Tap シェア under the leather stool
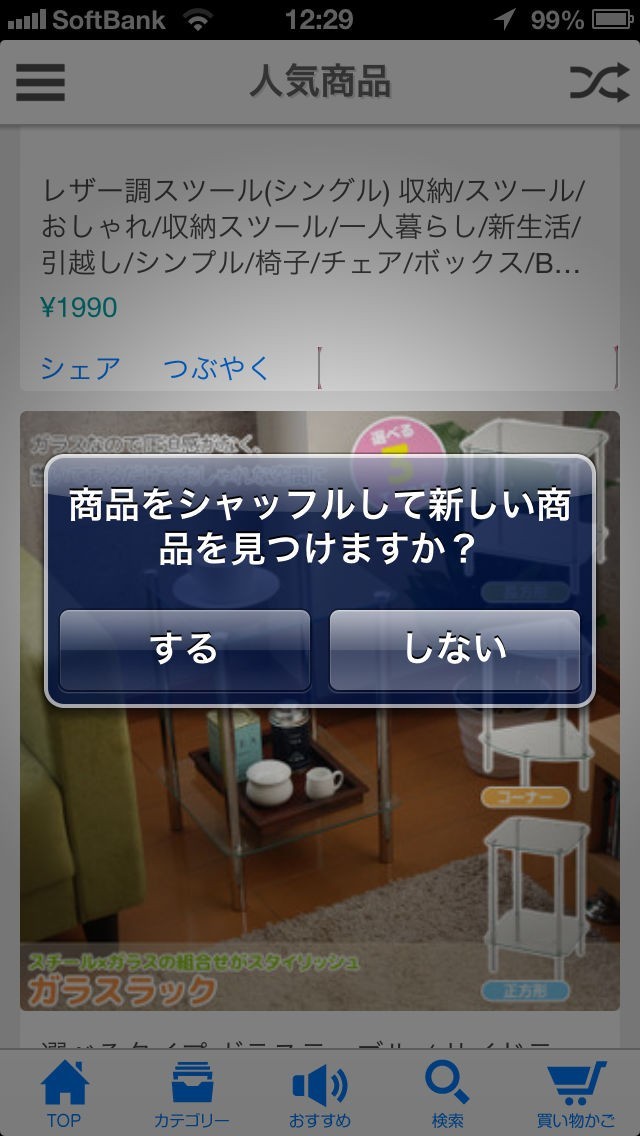640x1136 pixels. pos(80,368)
